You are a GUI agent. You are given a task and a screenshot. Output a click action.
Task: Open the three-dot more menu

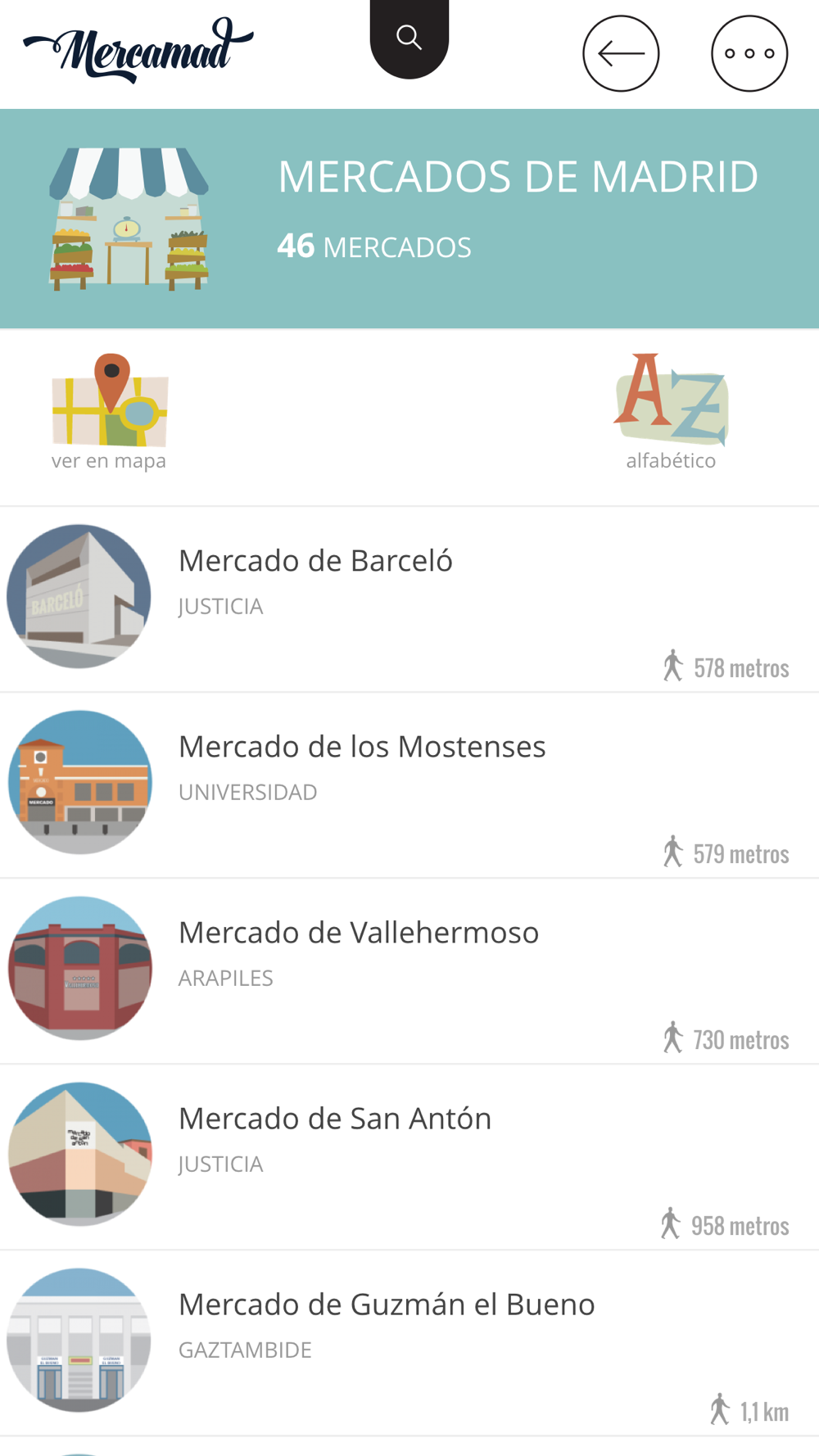[749, 54]
